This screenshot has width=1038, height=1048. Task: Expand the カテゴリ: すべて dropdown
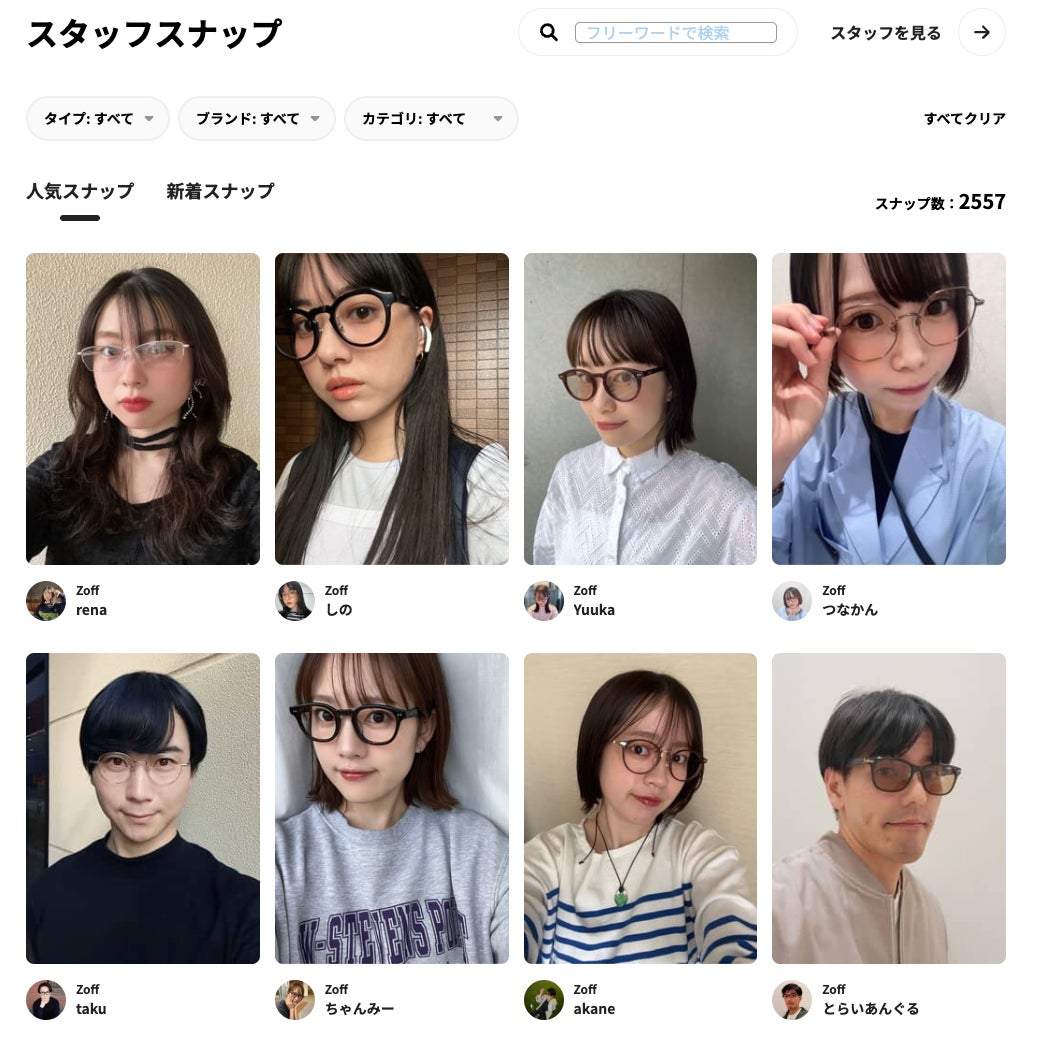click(x=431, y=119)
